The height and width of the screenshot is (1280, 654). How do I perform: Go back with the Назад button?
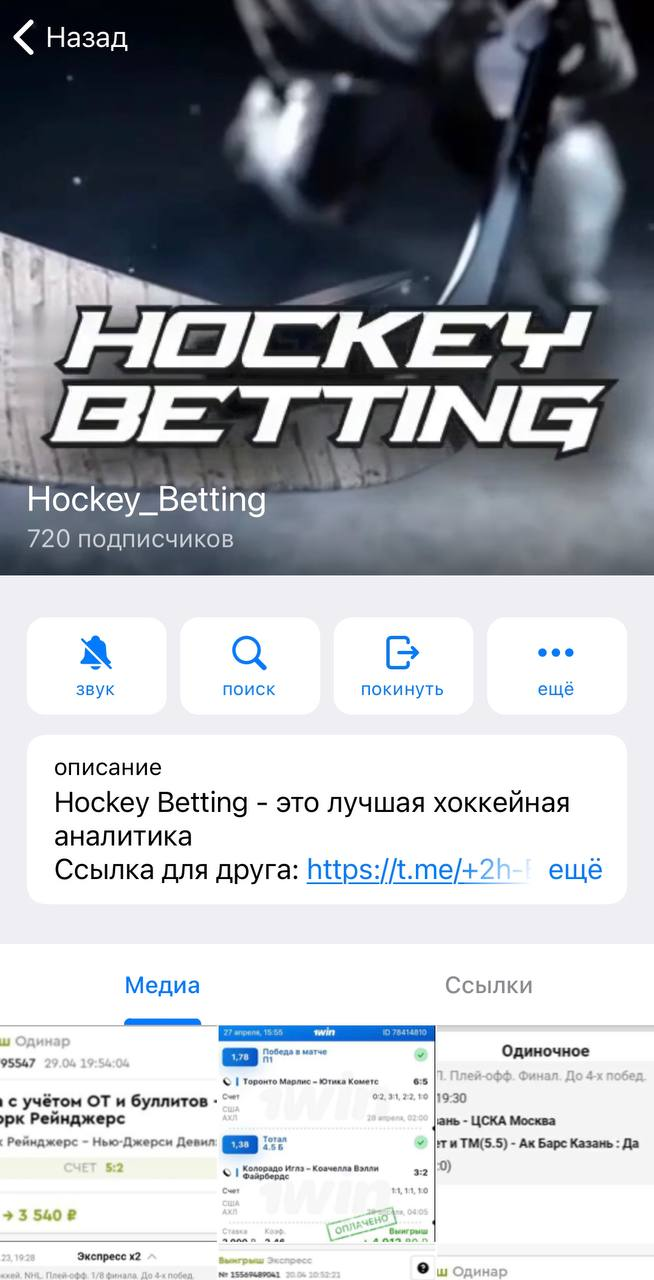70,38
